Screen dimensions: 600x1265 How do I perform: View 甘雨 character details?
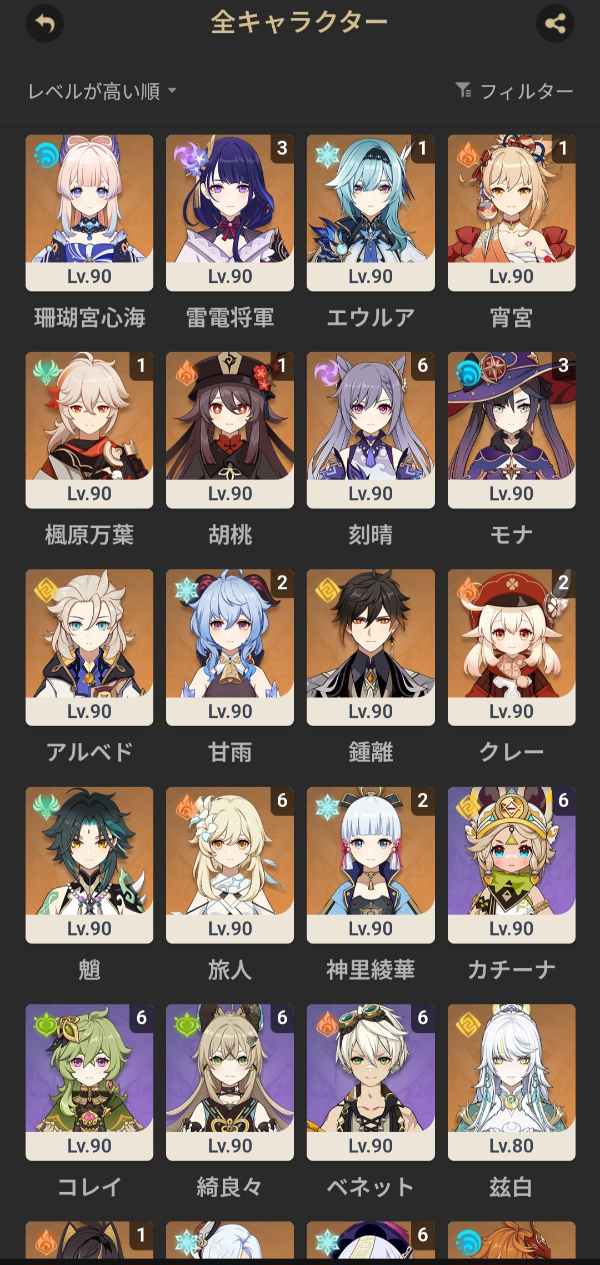[x=230, y=647]
